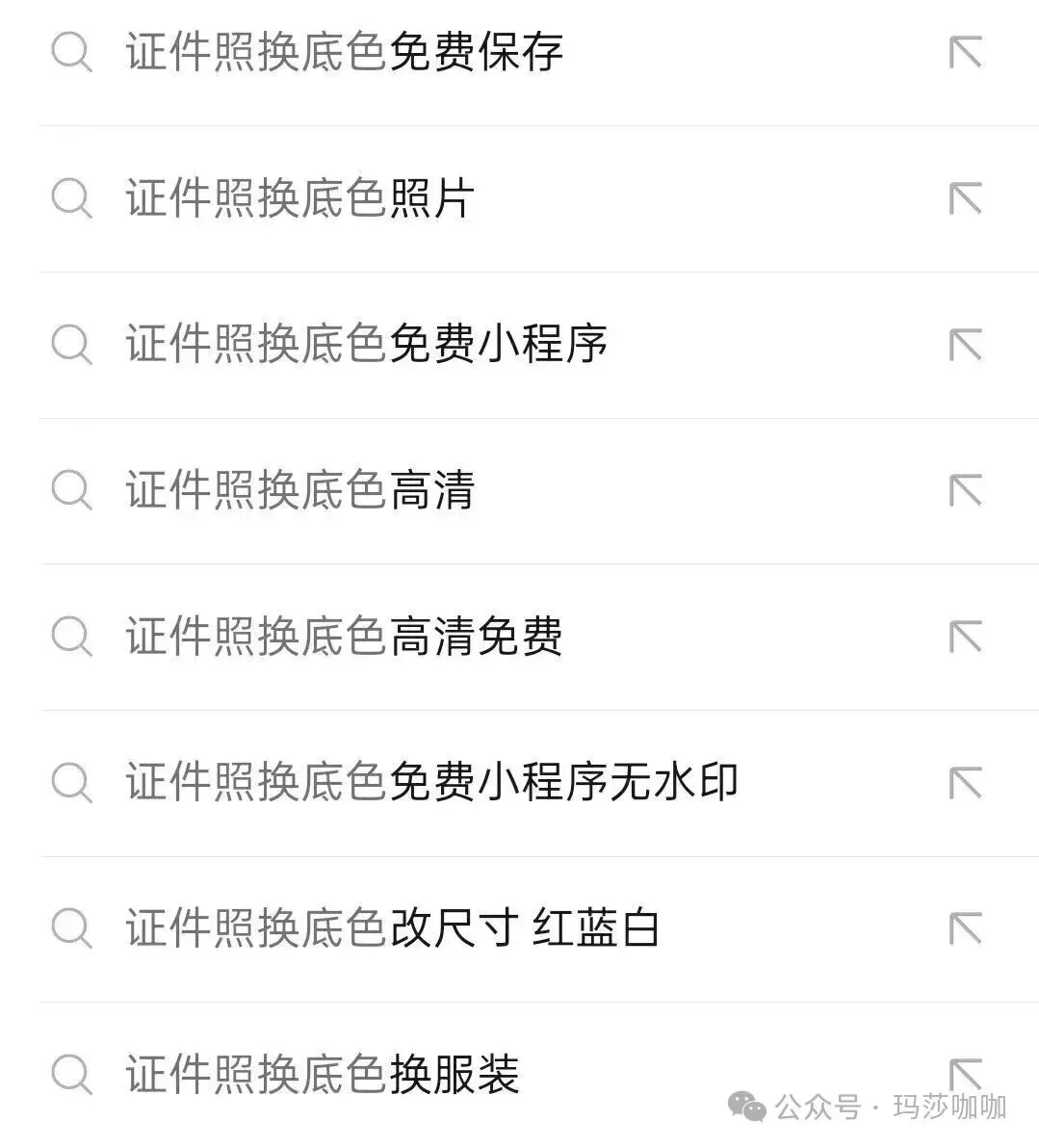This screenshot has height=1148, width=1039.
Task: Fill query with arrow beside 证件照换底色改尺寸 红蓝白
Action: coord(965,928)
